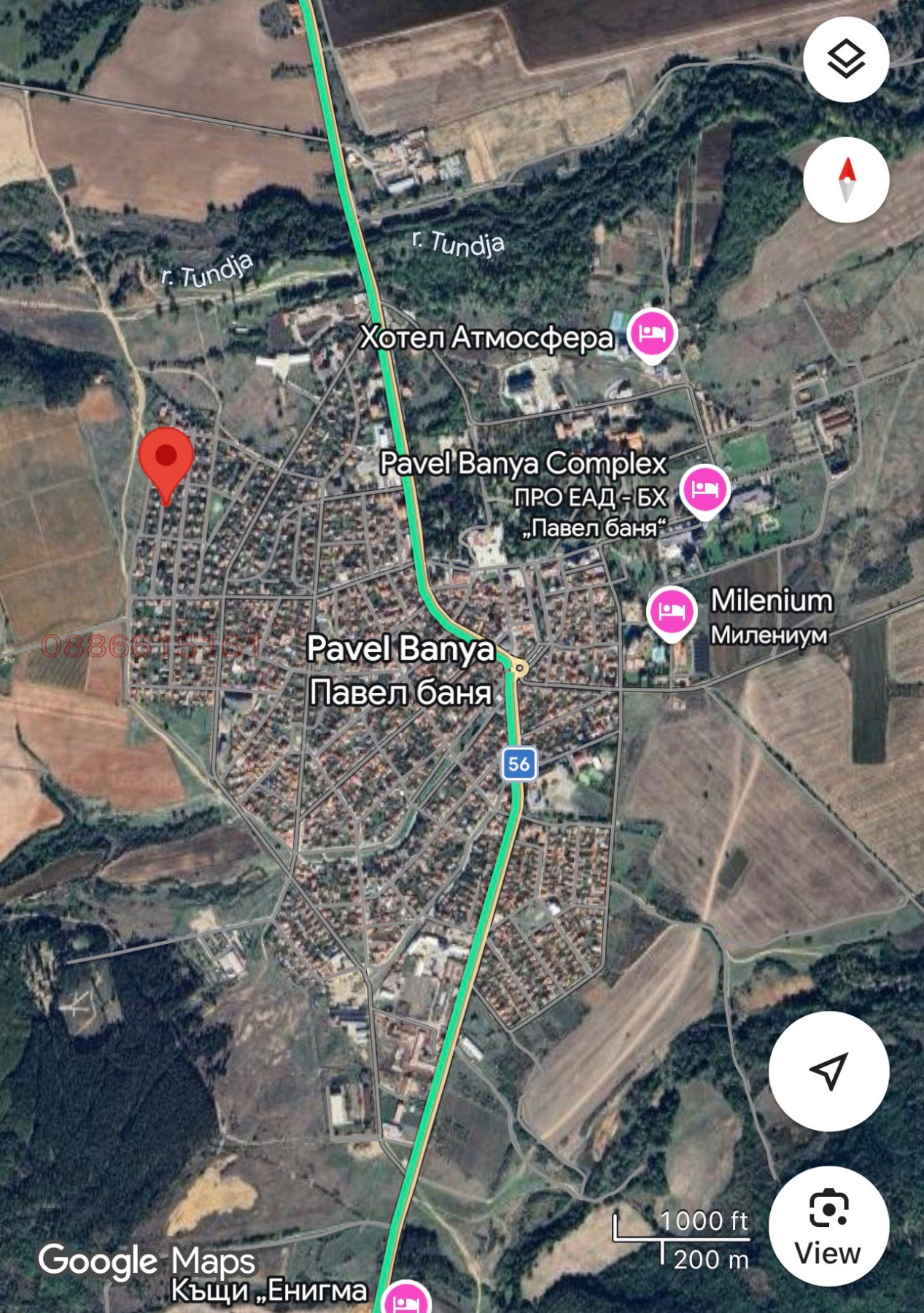Select the Milenium hotel marker

tap(671, 613)
